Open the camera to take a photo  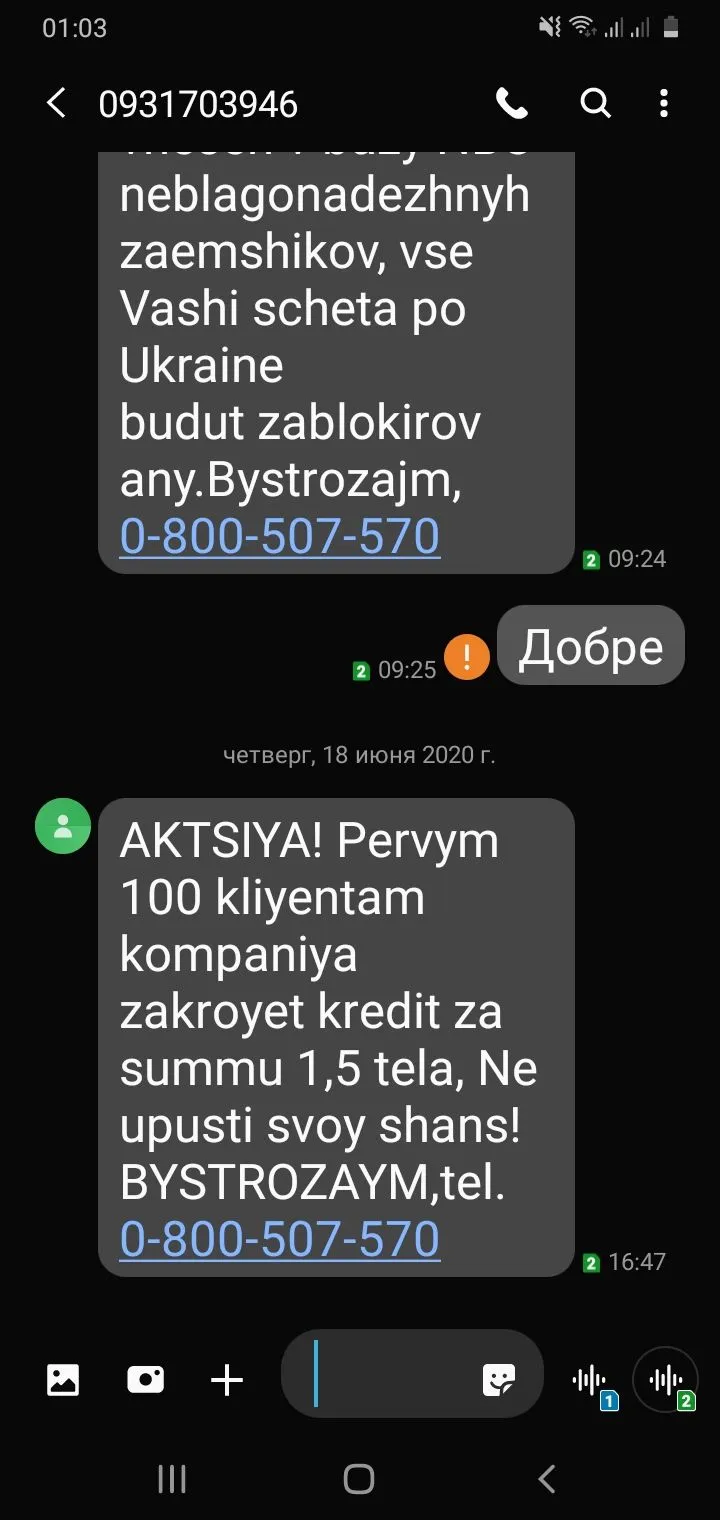click(x=146, y=1381)
